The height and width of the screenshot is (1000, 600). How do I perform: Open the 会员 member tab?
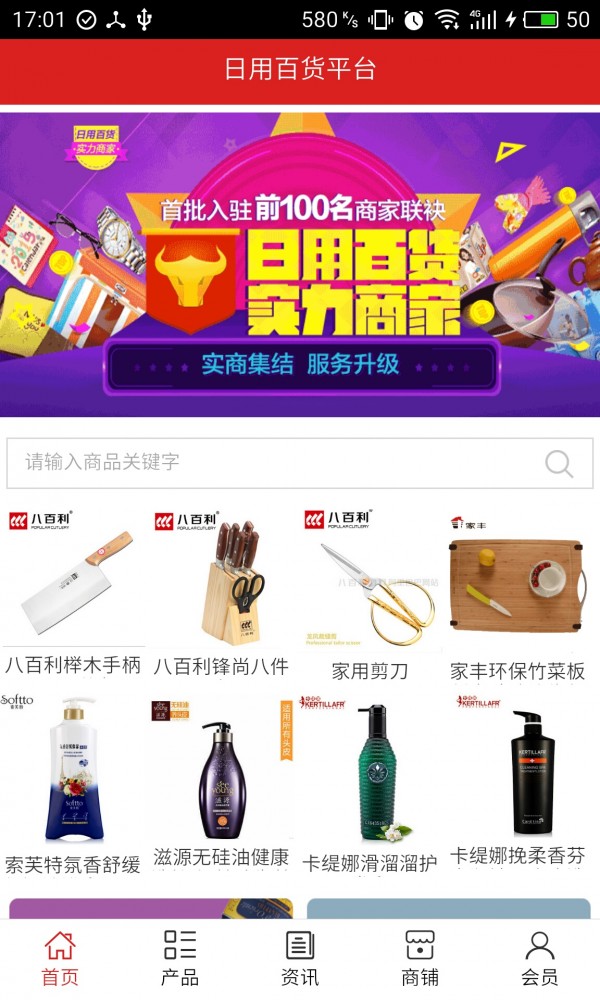point(540,958)
